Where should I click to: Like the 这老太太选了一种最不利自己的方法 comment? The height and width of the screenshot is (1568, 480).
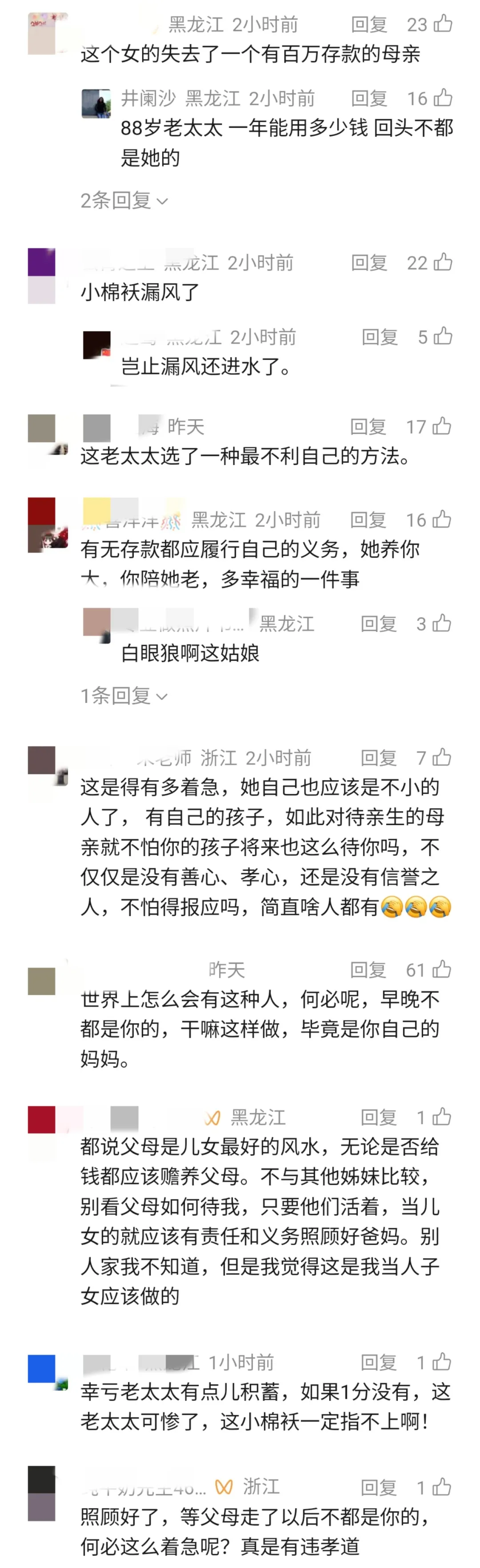(x=442, y=426)
